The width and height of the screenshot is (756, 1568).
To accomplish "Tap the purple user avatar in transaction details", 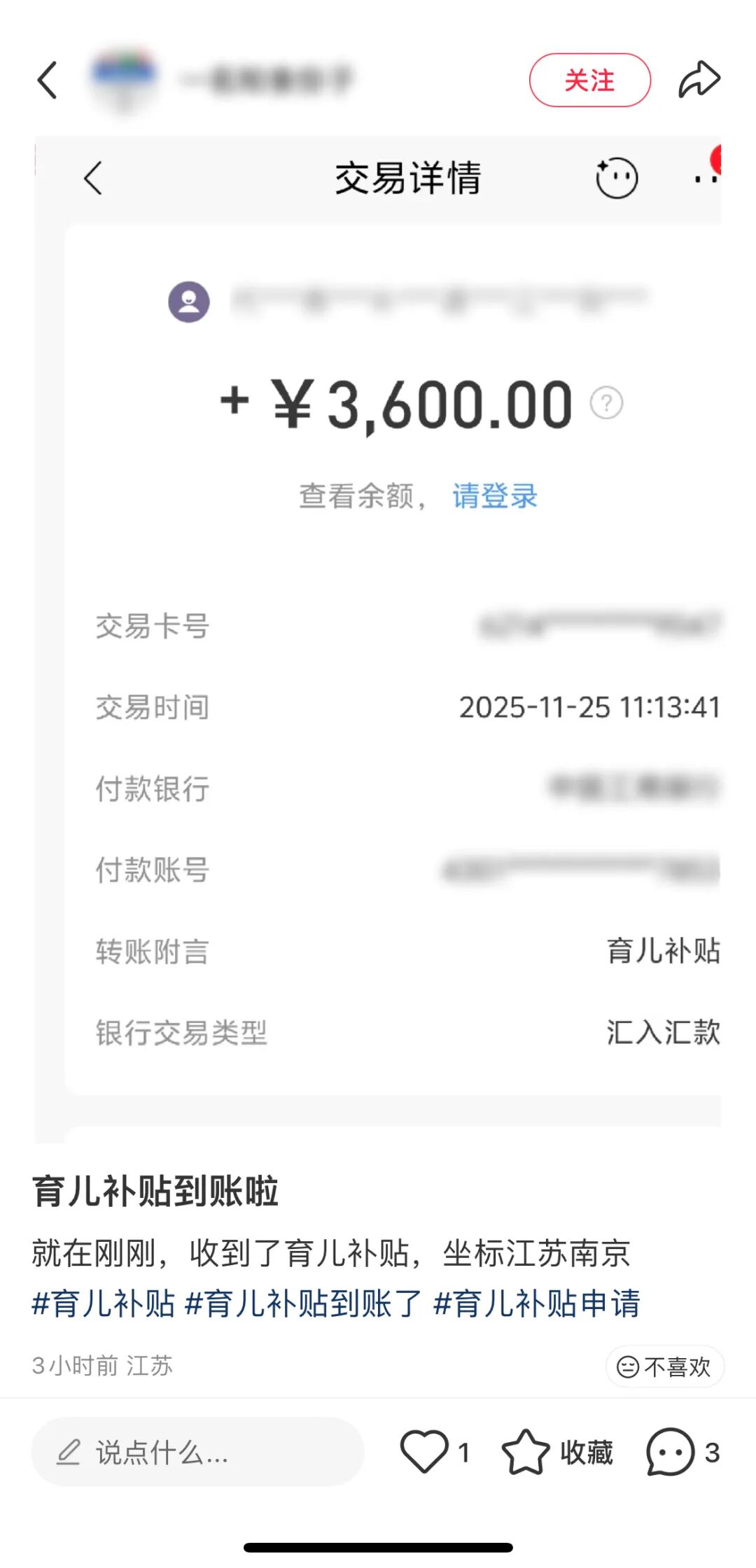I will (x=188, y=301).
